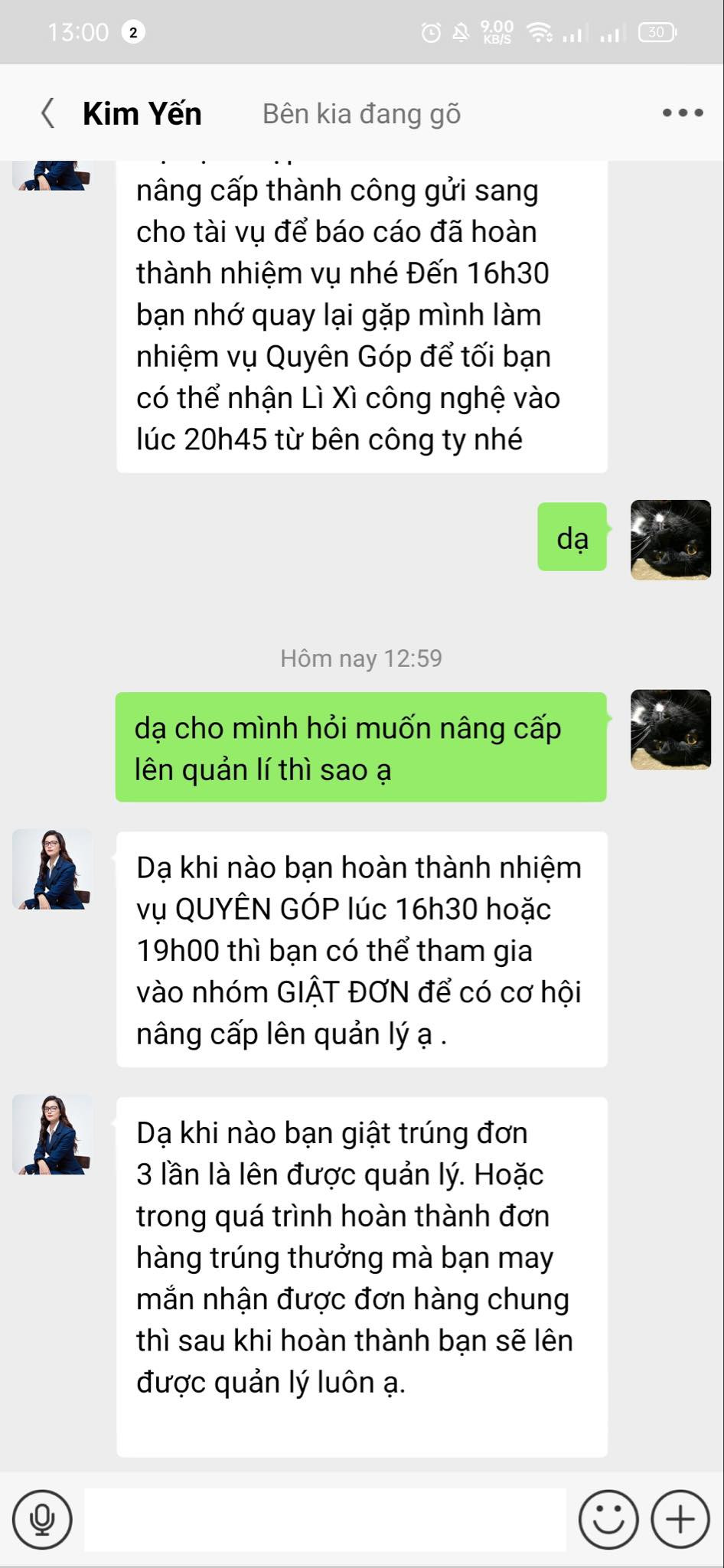This screenshot has width=724, height=1568.
Task: View my black cat profile avatar
Action: [670, 730]
